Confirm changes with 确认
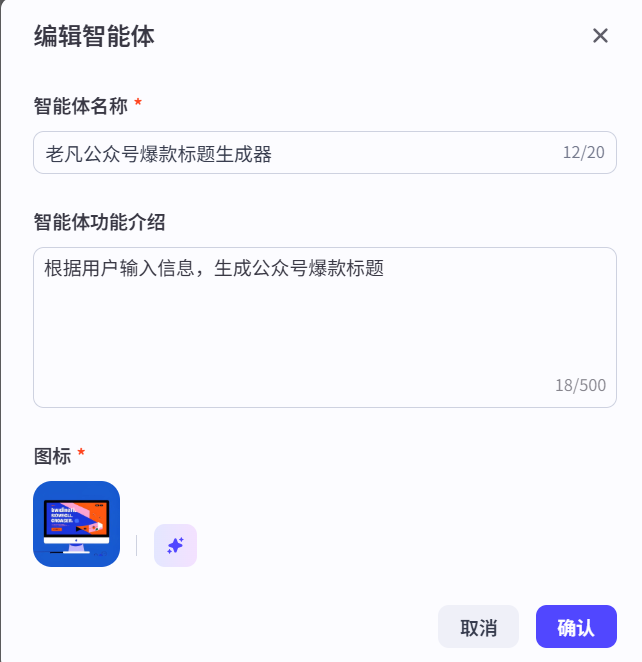 [x=576, y=627]
